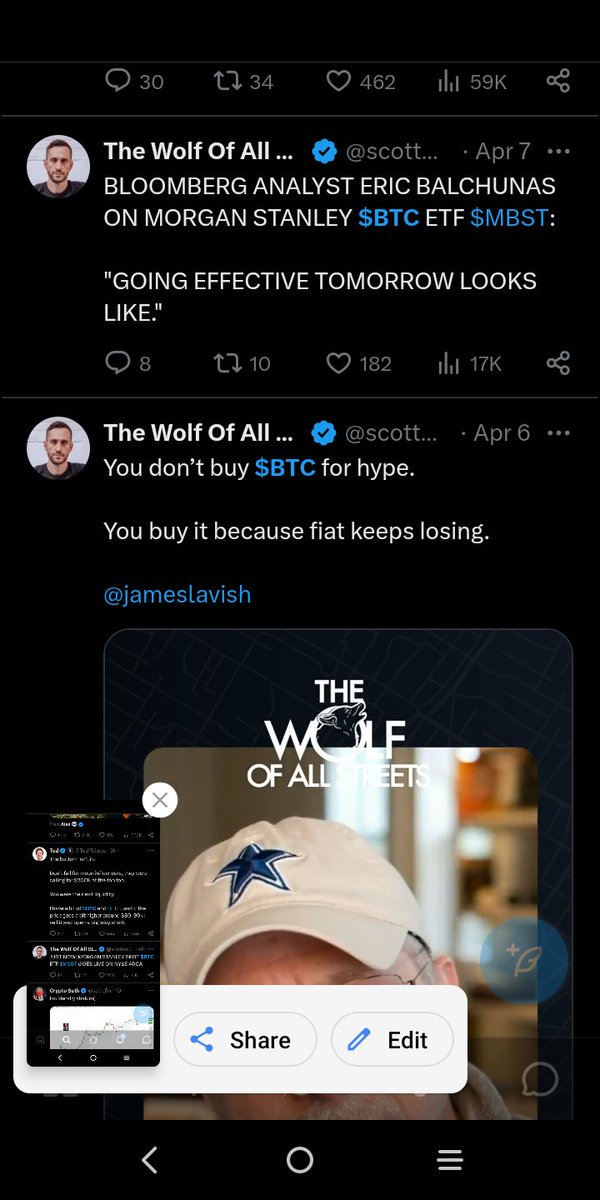The height and width of the screenshot is (1200, 600).
Task: Open the $MBST cashtag link
Action: click(508, 218)
